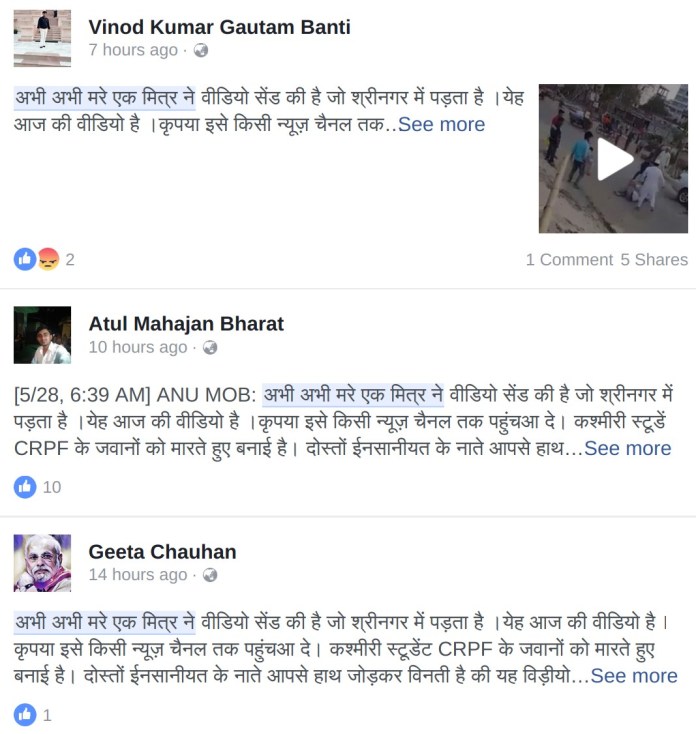Open Geeta's post timestamp 14 hours ago
This screenshot has height=734, width=696.
click(138, 574)
